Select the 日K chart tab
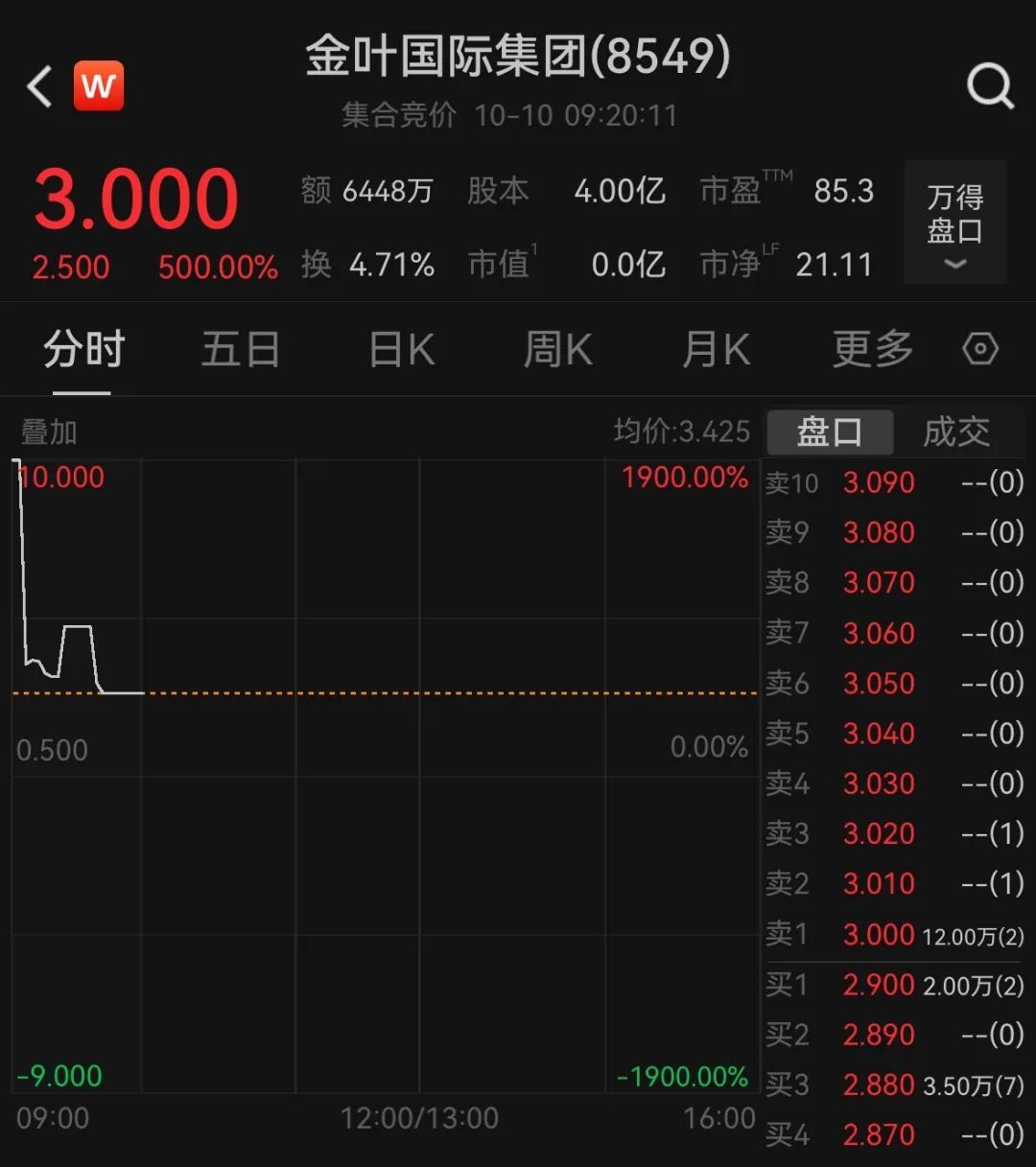The image size is (1036, 1167). coord(402,349)
